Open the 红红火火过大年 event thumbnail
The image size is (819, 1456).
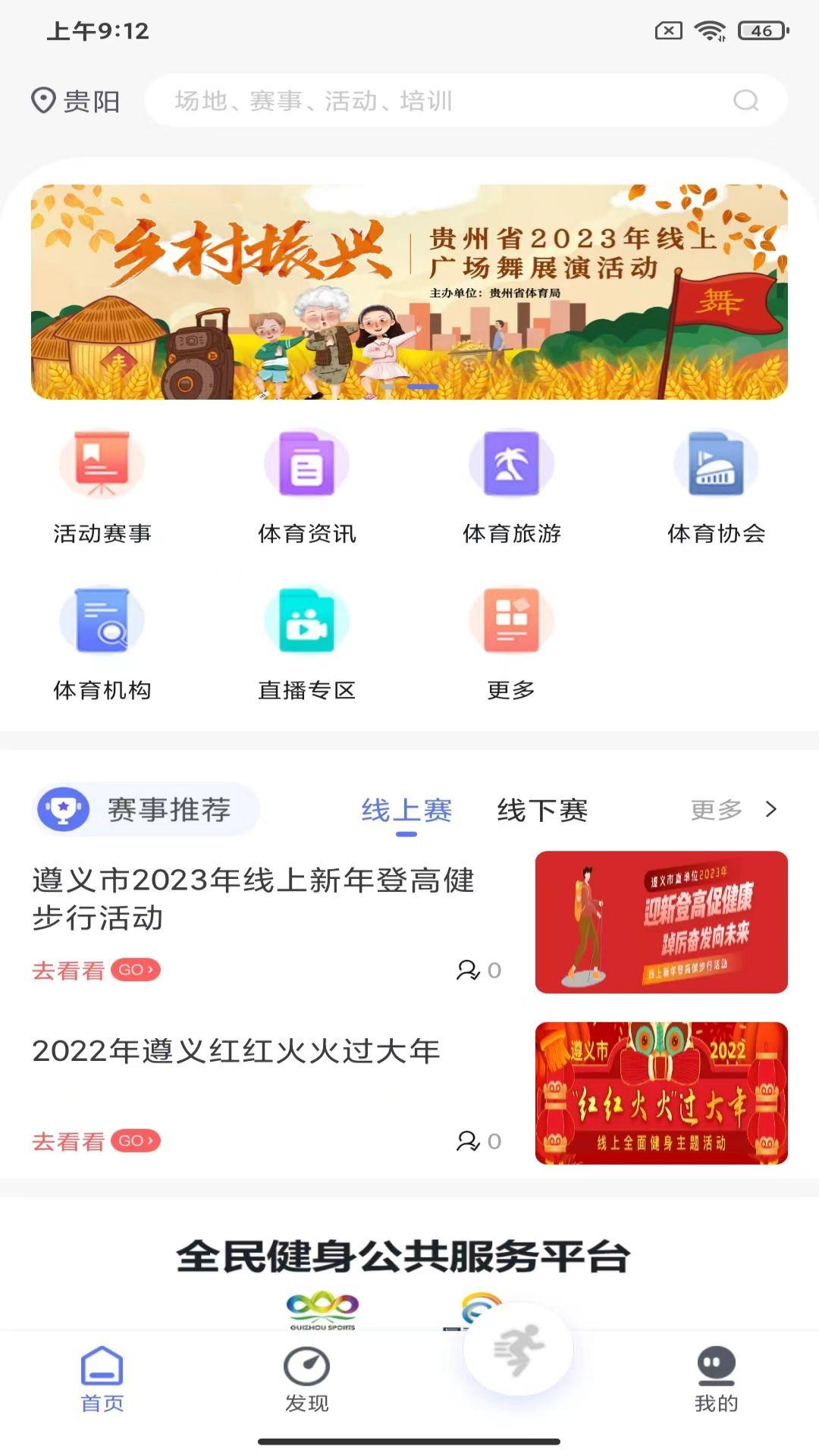tap(661, 1092)
